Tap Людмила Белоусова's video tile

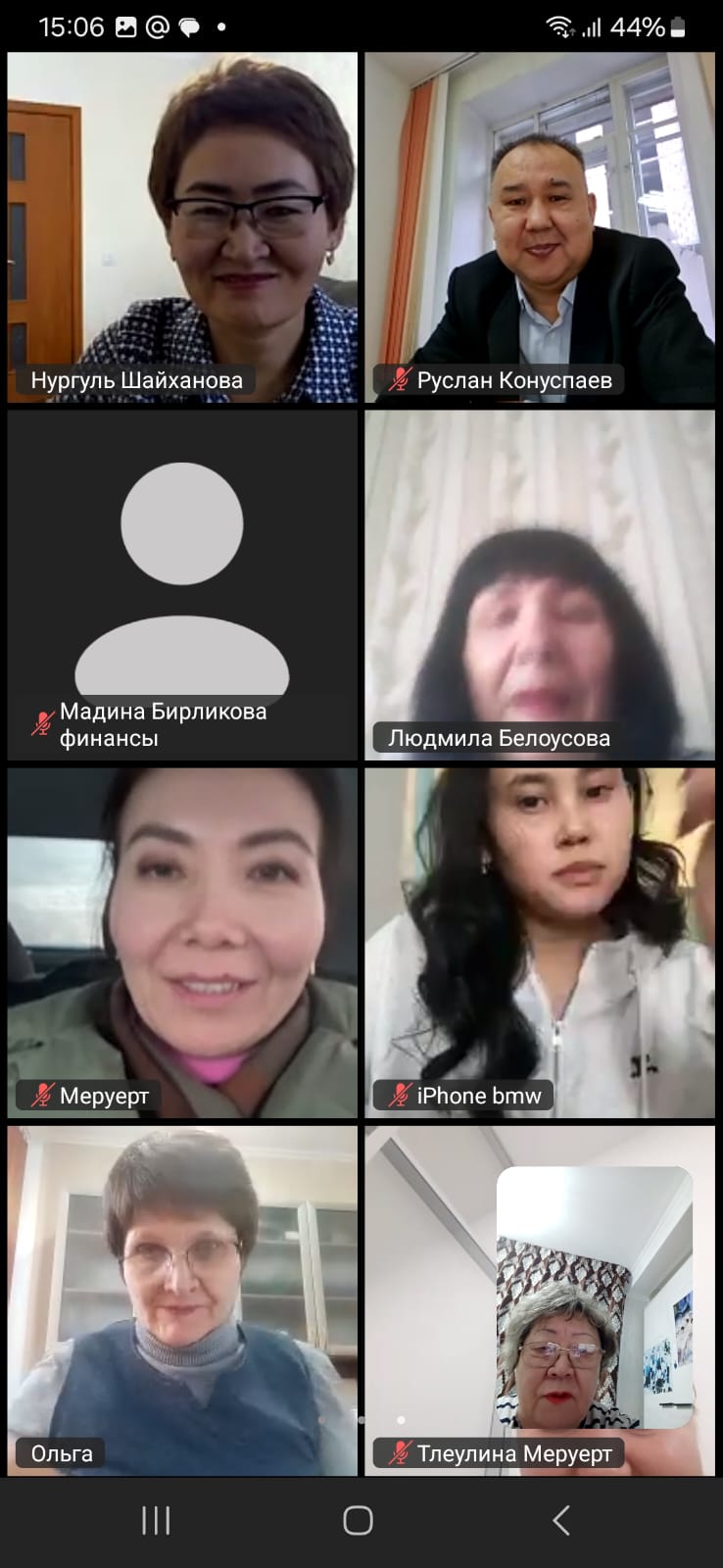540,584
